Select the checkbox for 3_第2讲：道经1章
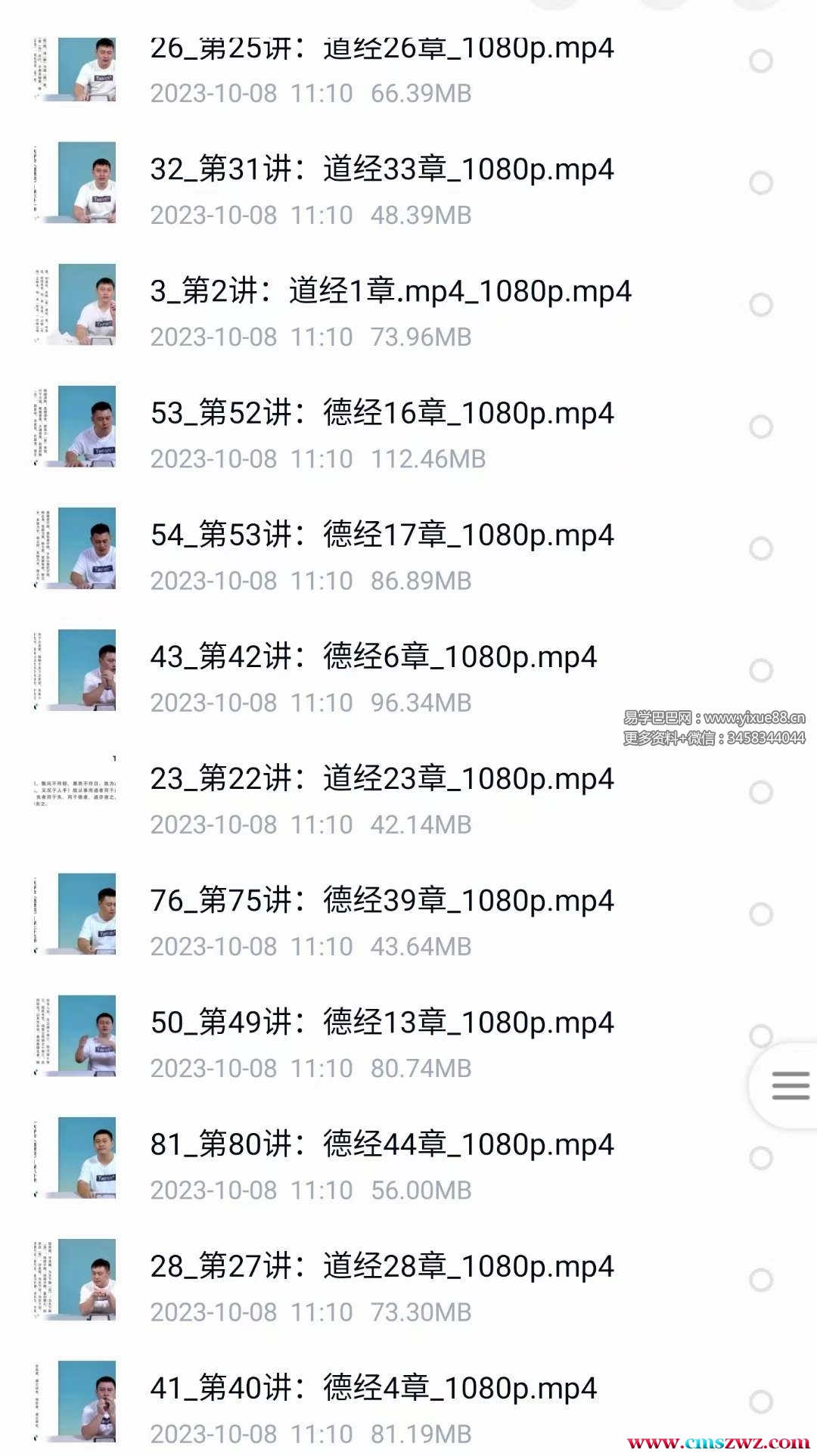 pos(760,305)
